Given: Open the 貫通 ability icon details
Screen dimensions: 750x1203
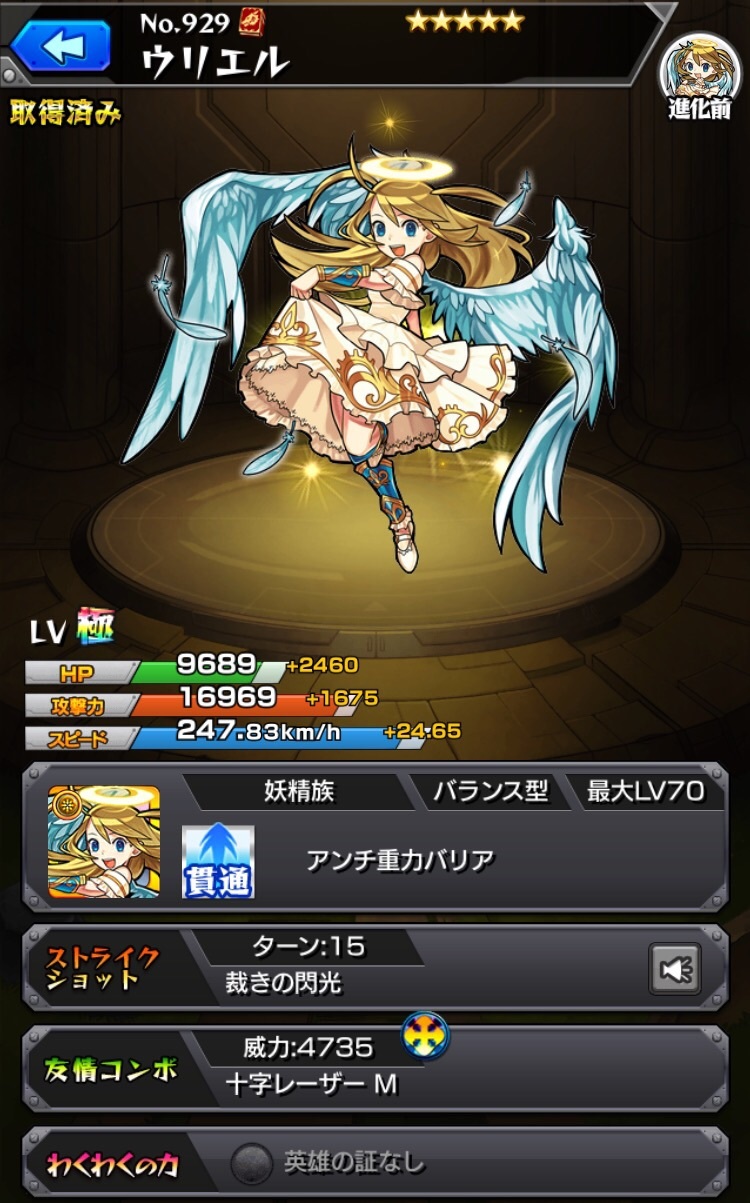Looking at the screenshot, I should pos(218,861).
